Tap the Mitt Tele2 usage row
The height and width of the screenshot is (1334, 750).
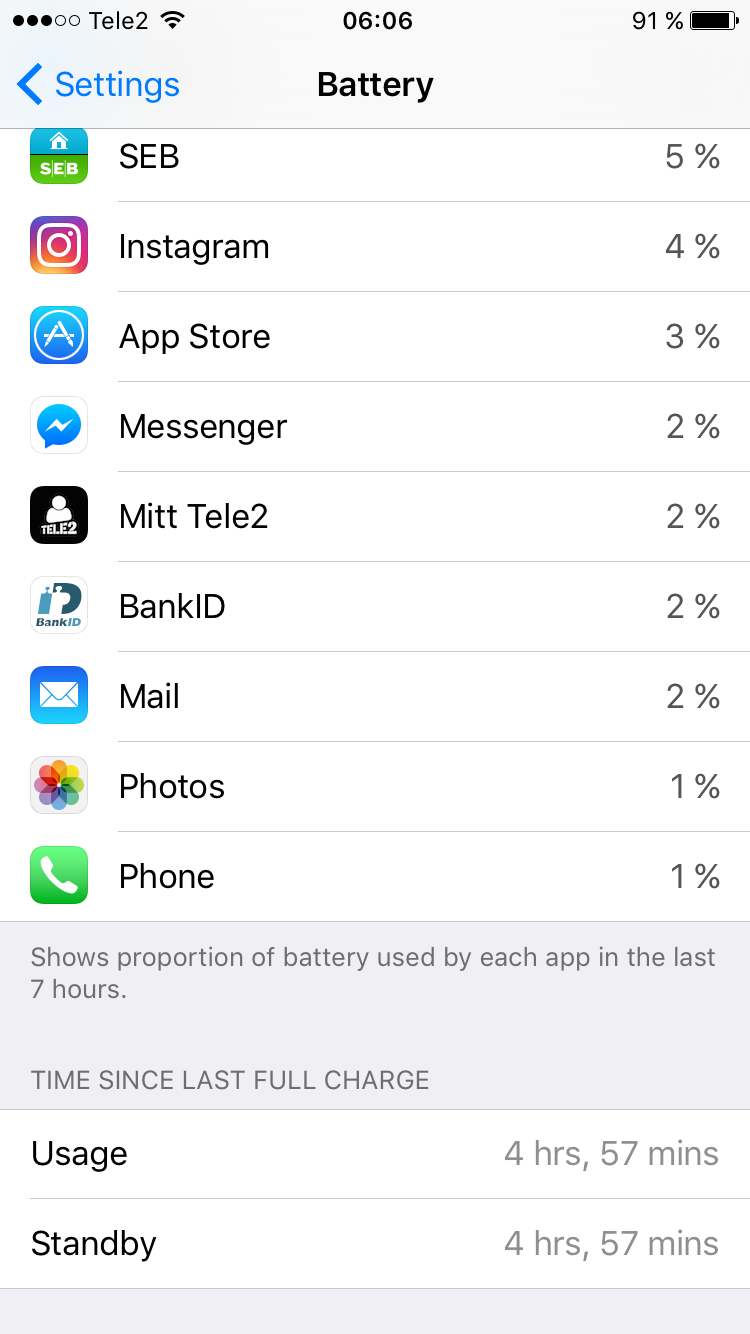click(x=375, y=516)
